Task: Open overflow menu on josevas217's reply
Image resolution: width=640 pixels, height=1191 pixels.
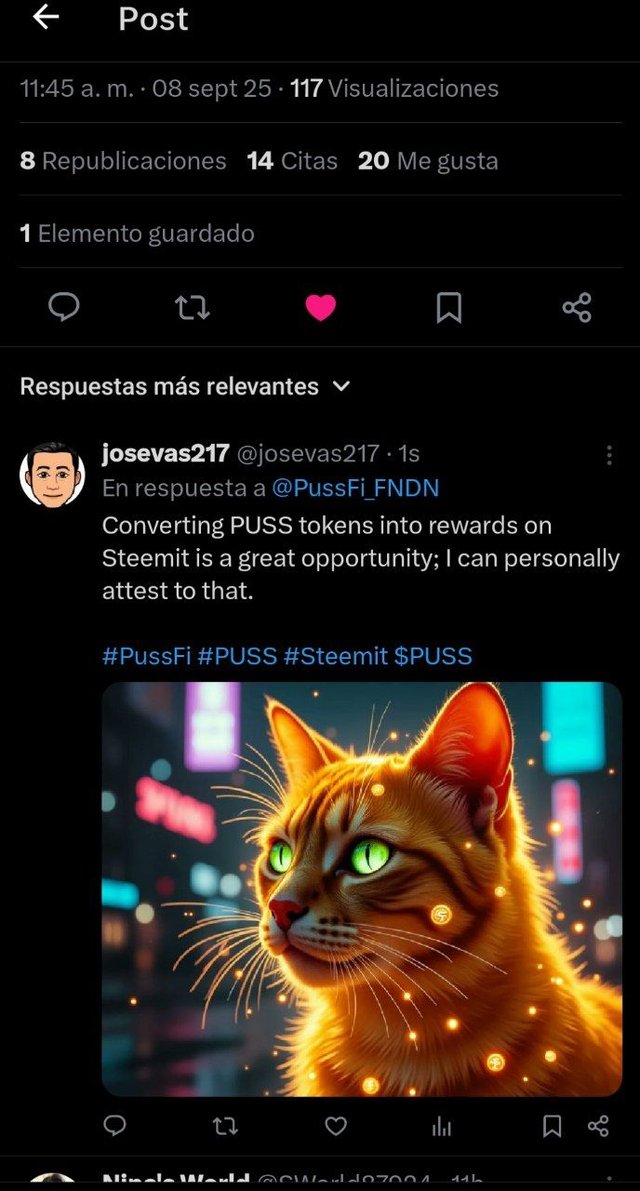Action: click(x=609, y=455)
